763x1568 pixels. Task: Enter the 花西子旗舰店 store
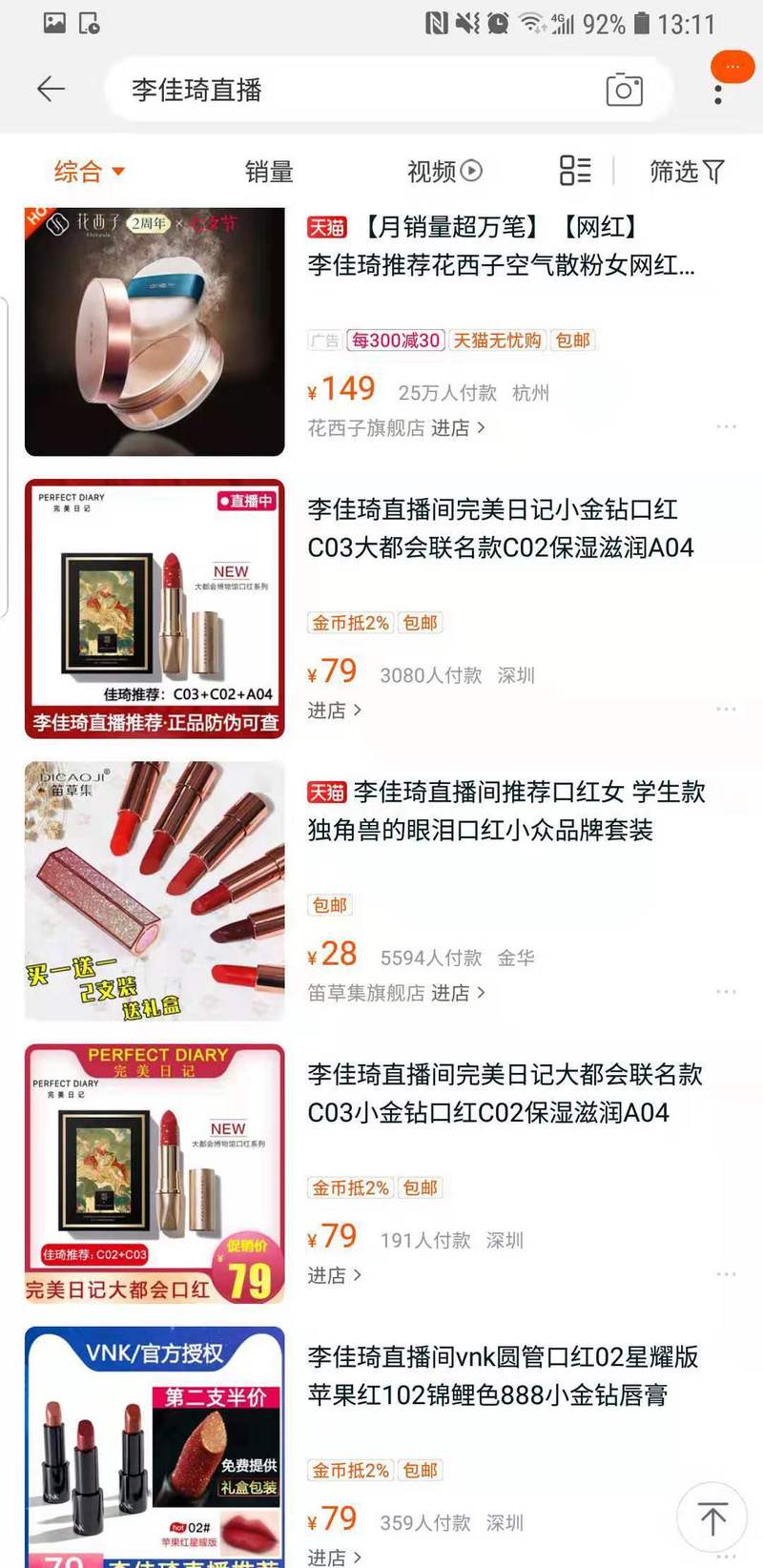point(396,428)
